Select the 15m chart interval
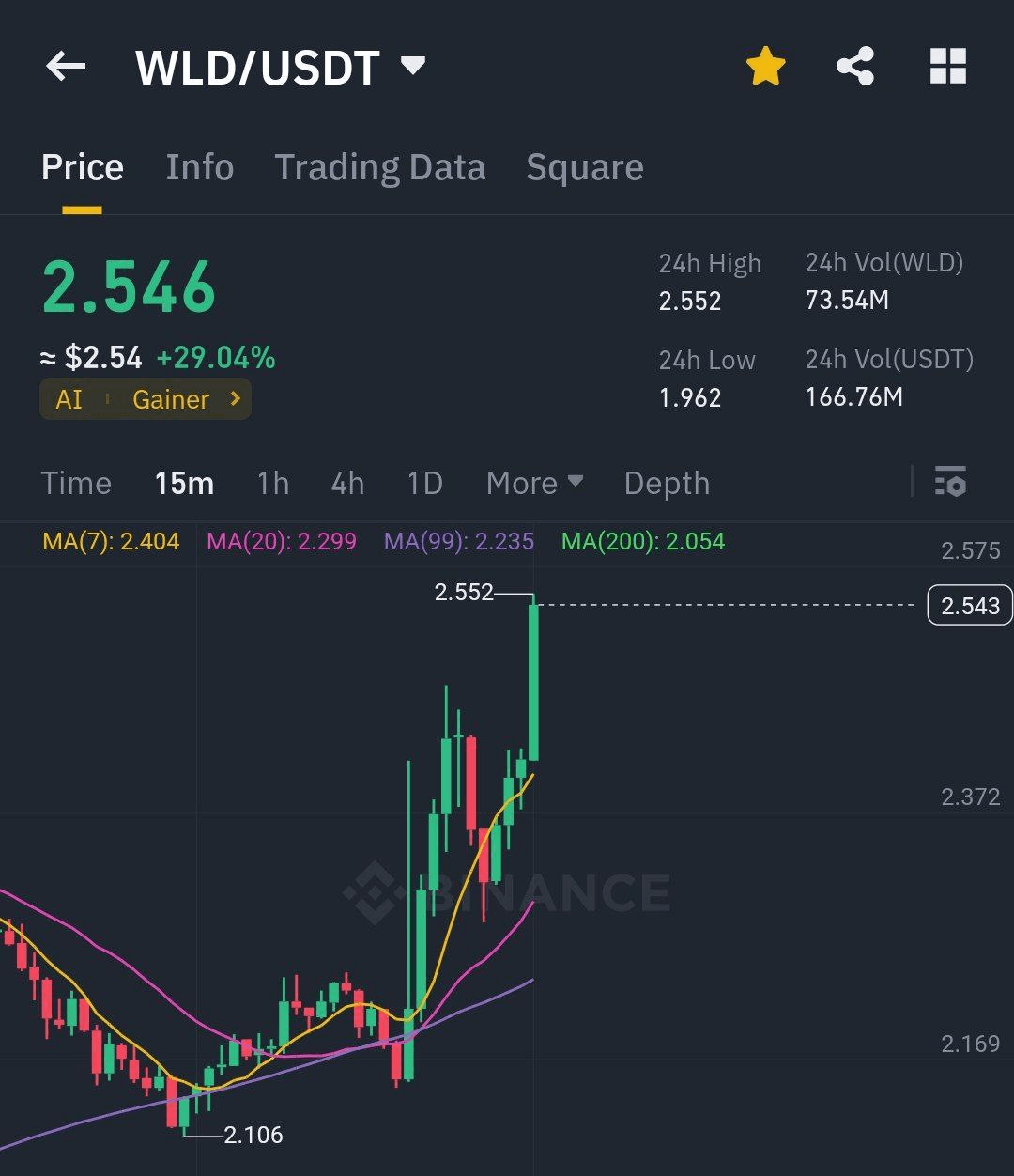1014x1176 pixels. (184, 484)
